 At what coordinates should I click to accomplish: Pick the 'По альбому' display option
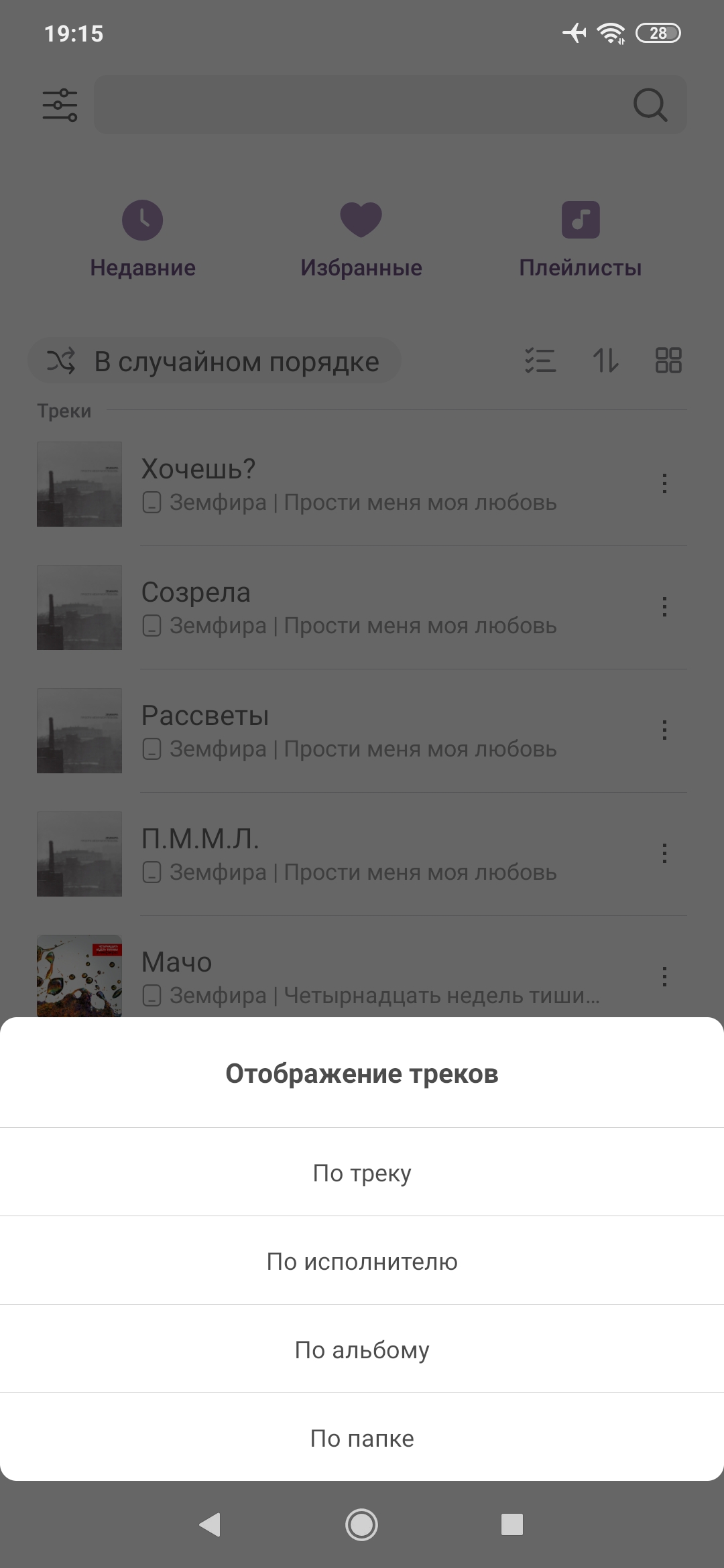[x=362, y=1350]
